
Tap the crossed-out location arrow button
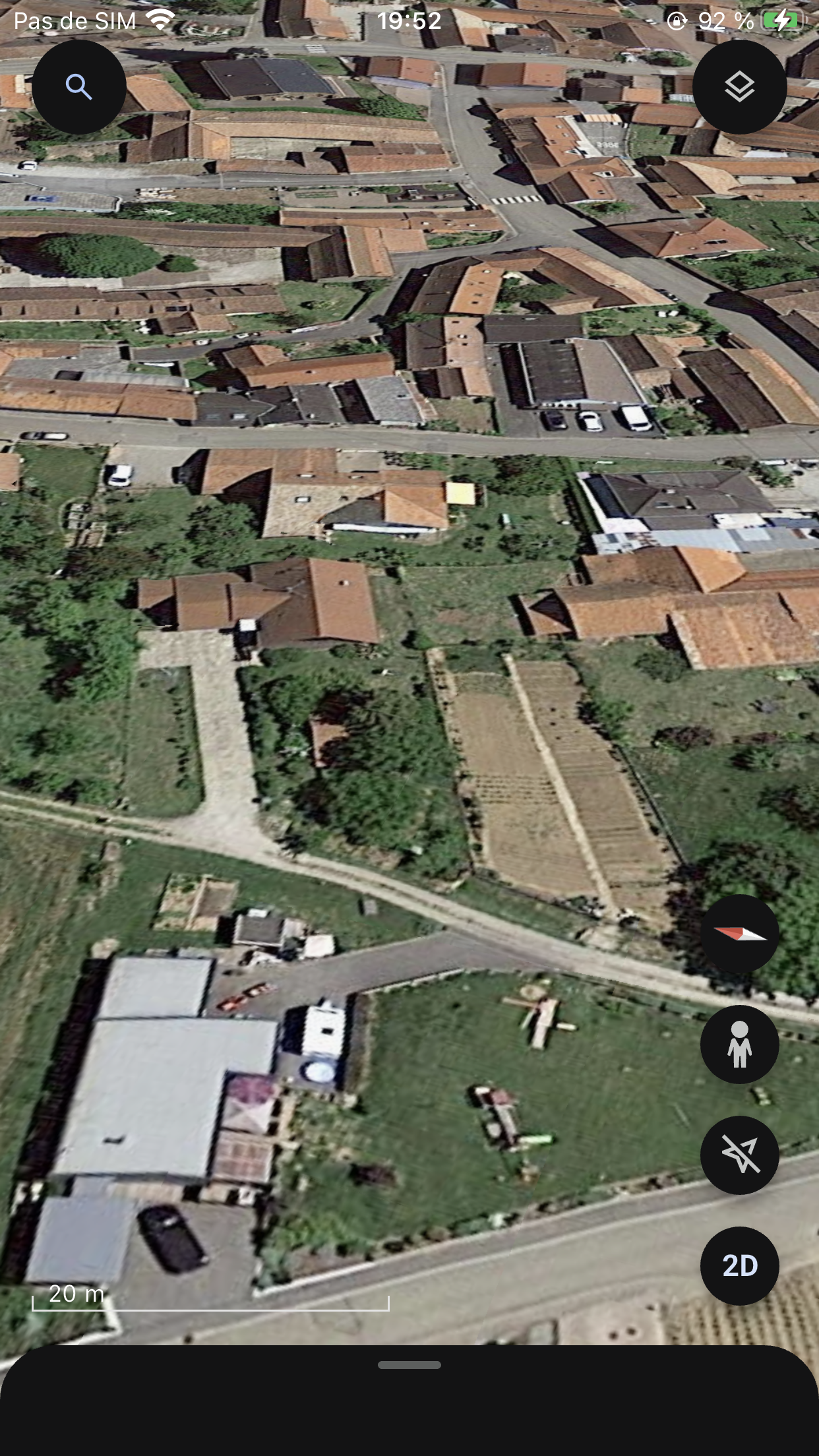point(739,1155)
